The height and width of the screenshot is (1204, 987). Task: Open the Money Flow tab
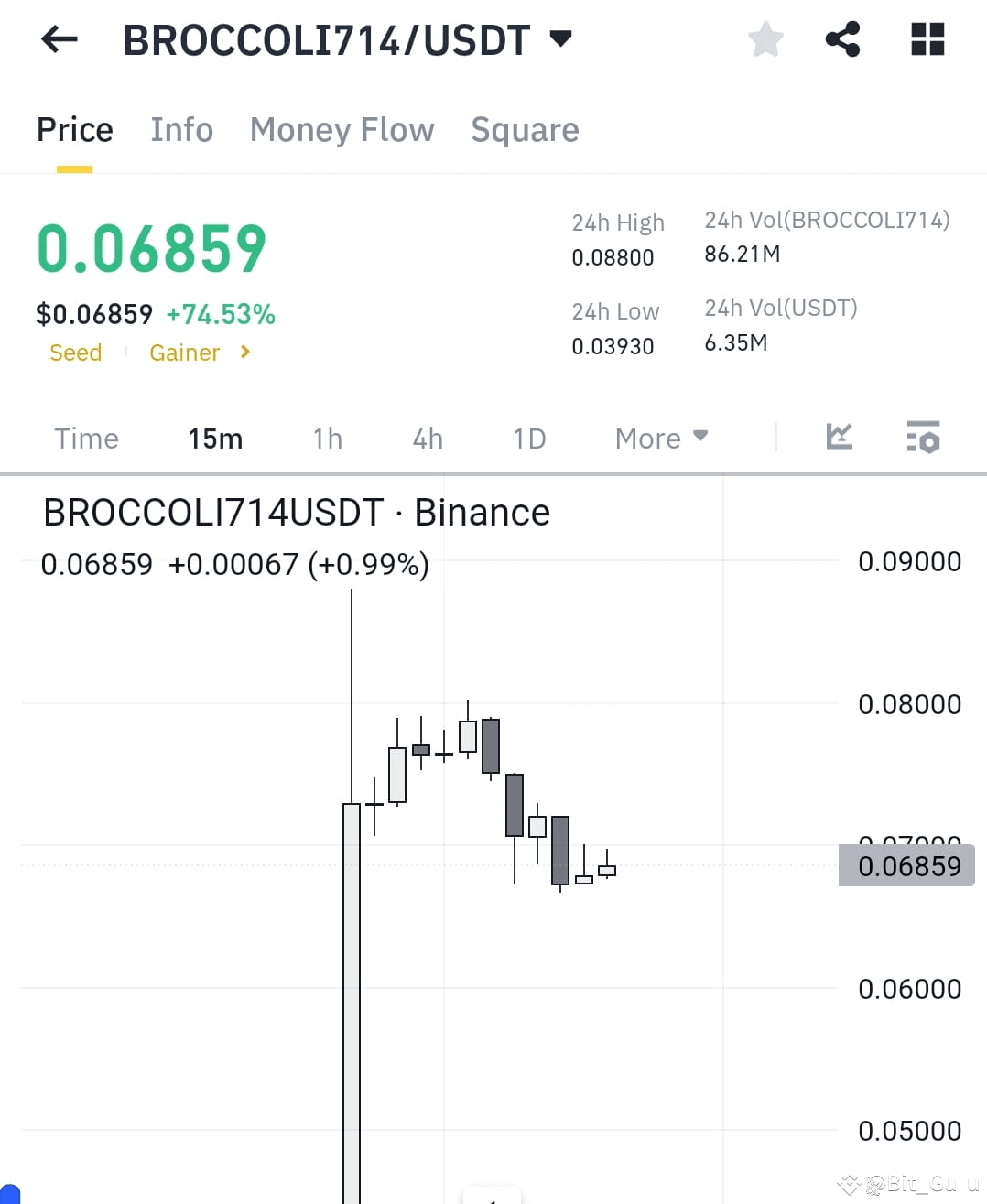[x=342, y=130]
